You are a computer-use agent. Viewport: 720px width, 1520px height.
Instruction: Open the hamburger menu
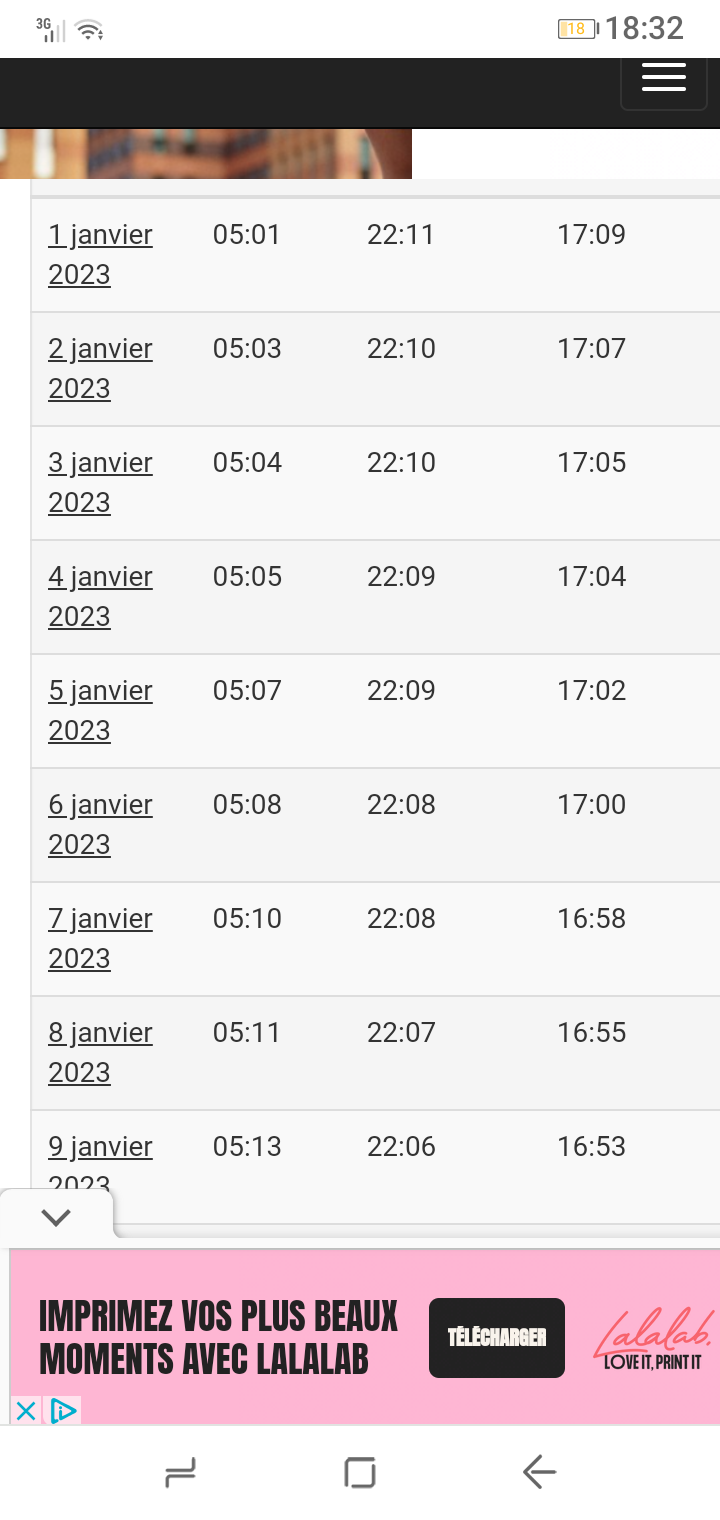pyautogui.click(x=664, y=79)
